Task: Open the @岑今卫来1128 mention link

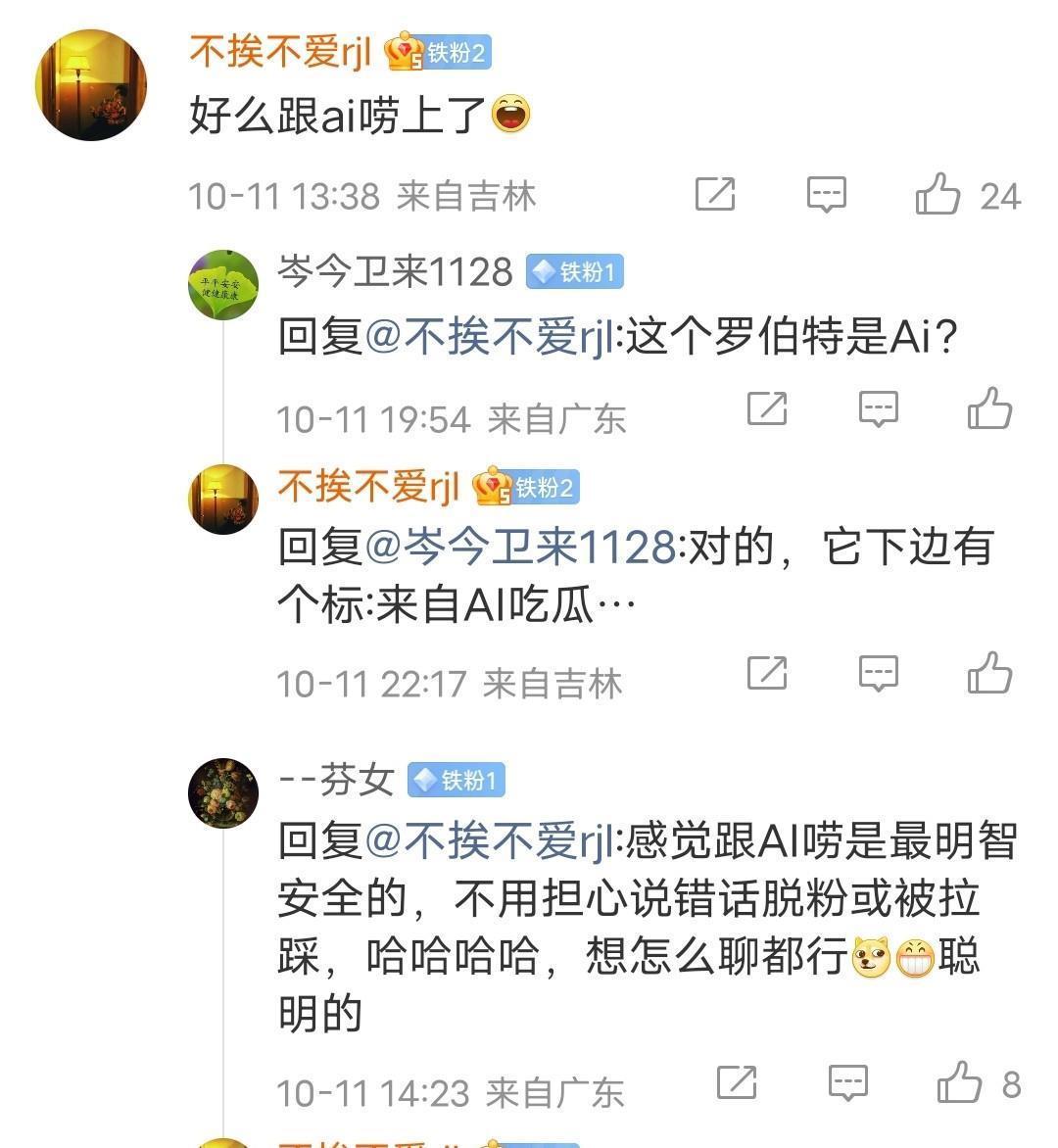Action: pos(520,547)
